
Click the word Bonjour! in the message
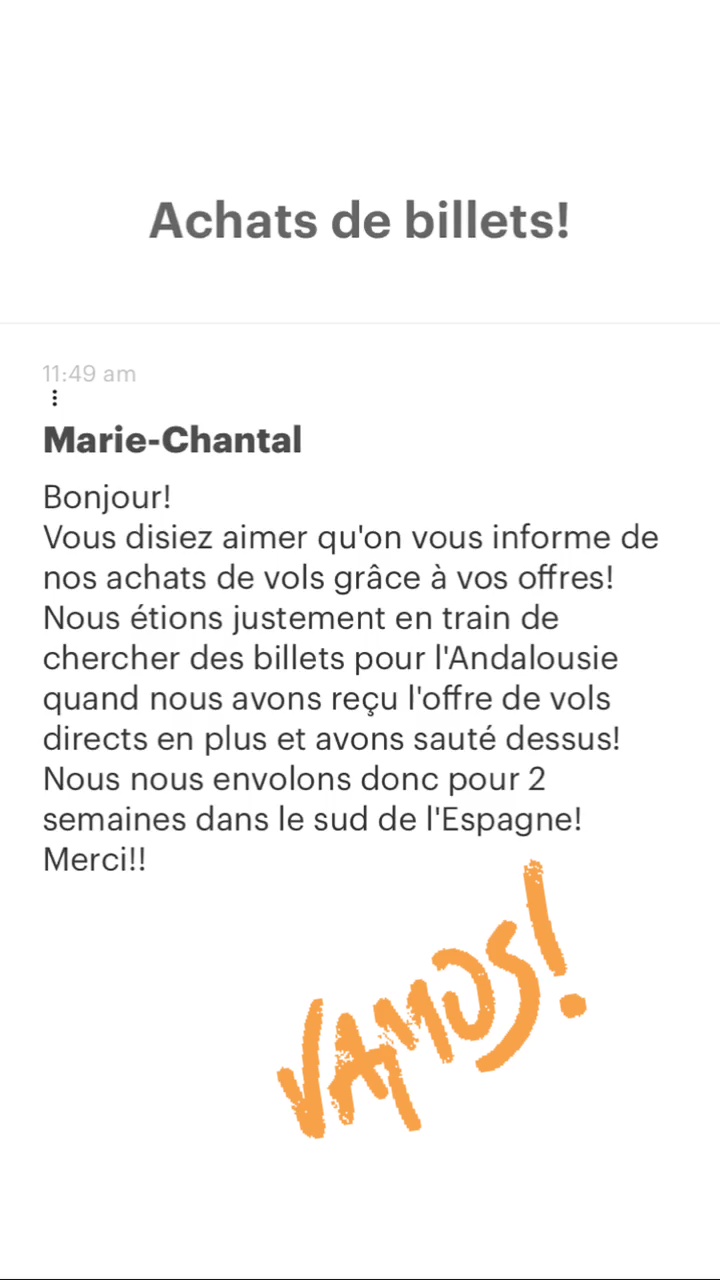[x=106, y=497]
